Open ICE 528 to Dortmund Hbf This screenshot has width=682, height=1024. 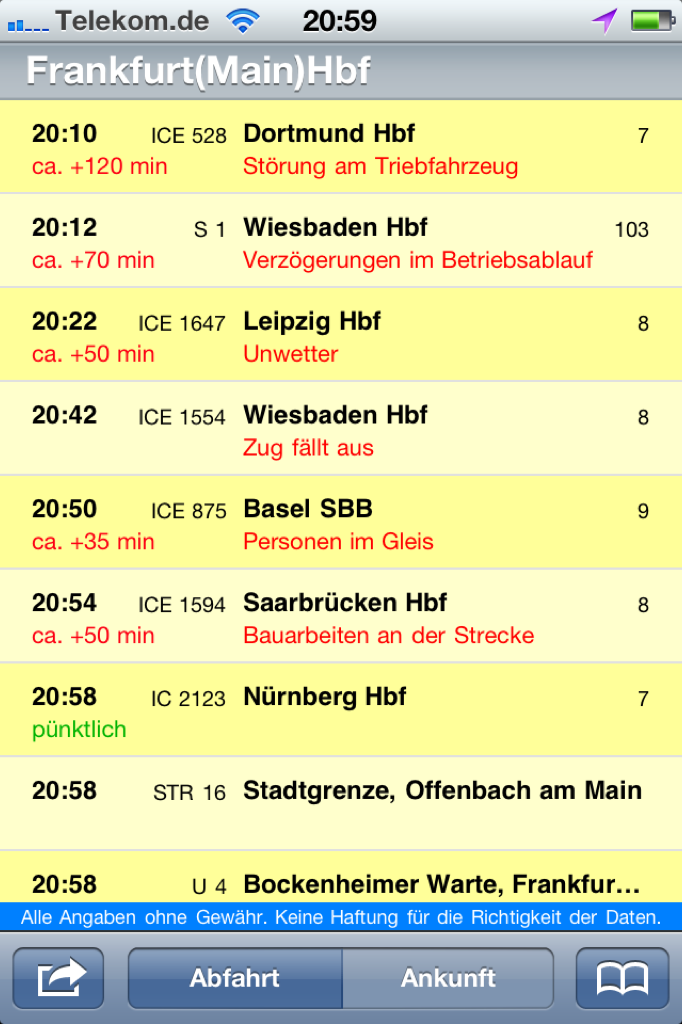tap(340, 147)
